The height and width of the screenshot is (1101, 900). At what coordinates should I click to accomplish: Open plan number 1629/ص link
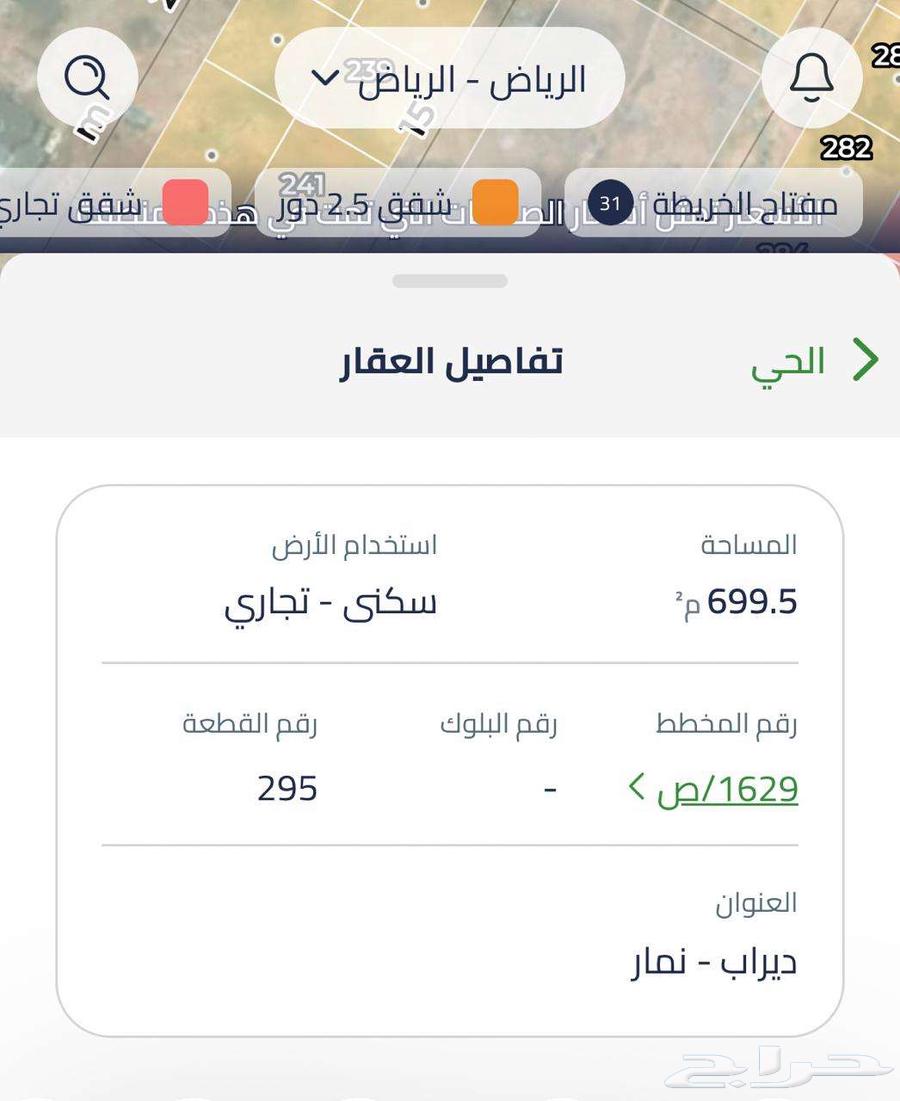click(727, 790)
